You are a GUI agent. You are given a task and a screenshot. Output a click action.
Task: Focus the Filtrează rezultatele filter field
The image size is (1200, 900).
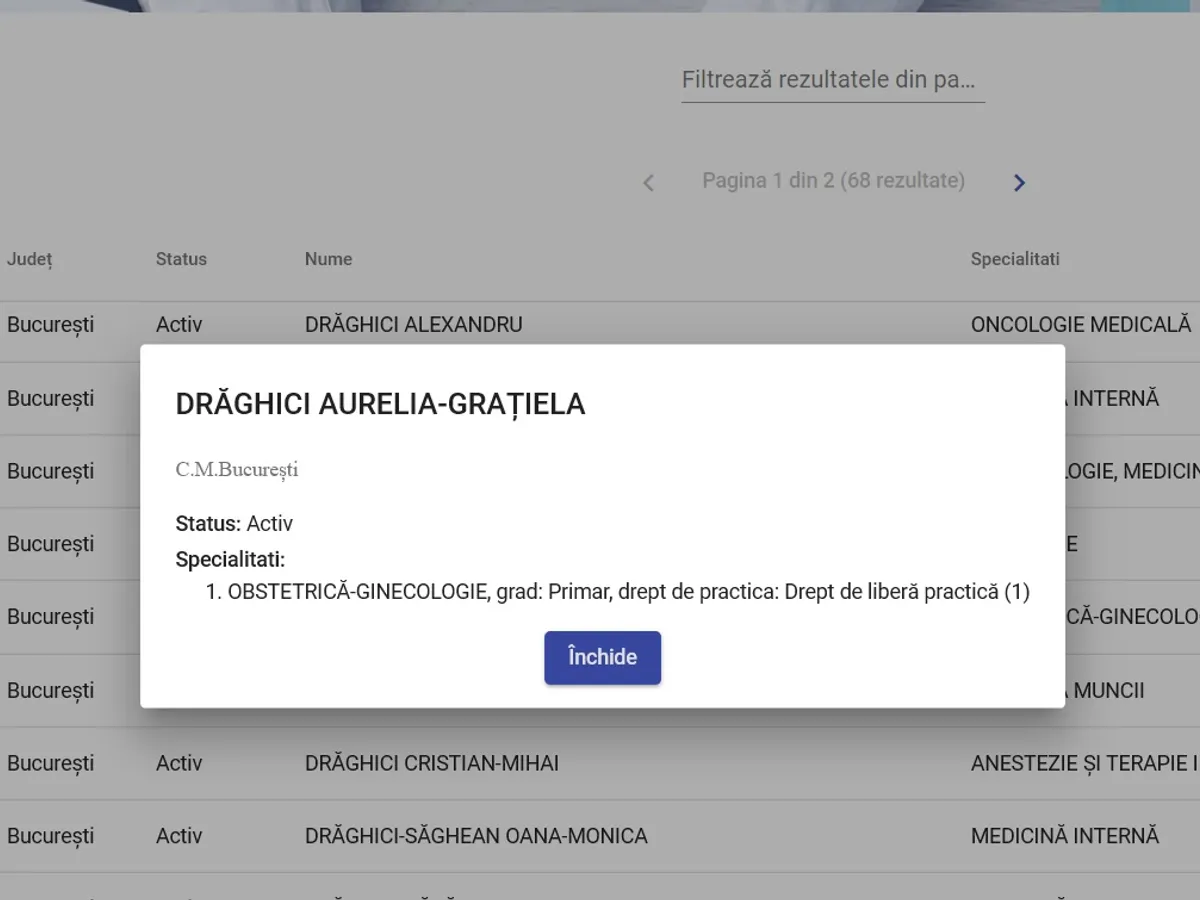[x=832, y=80]
